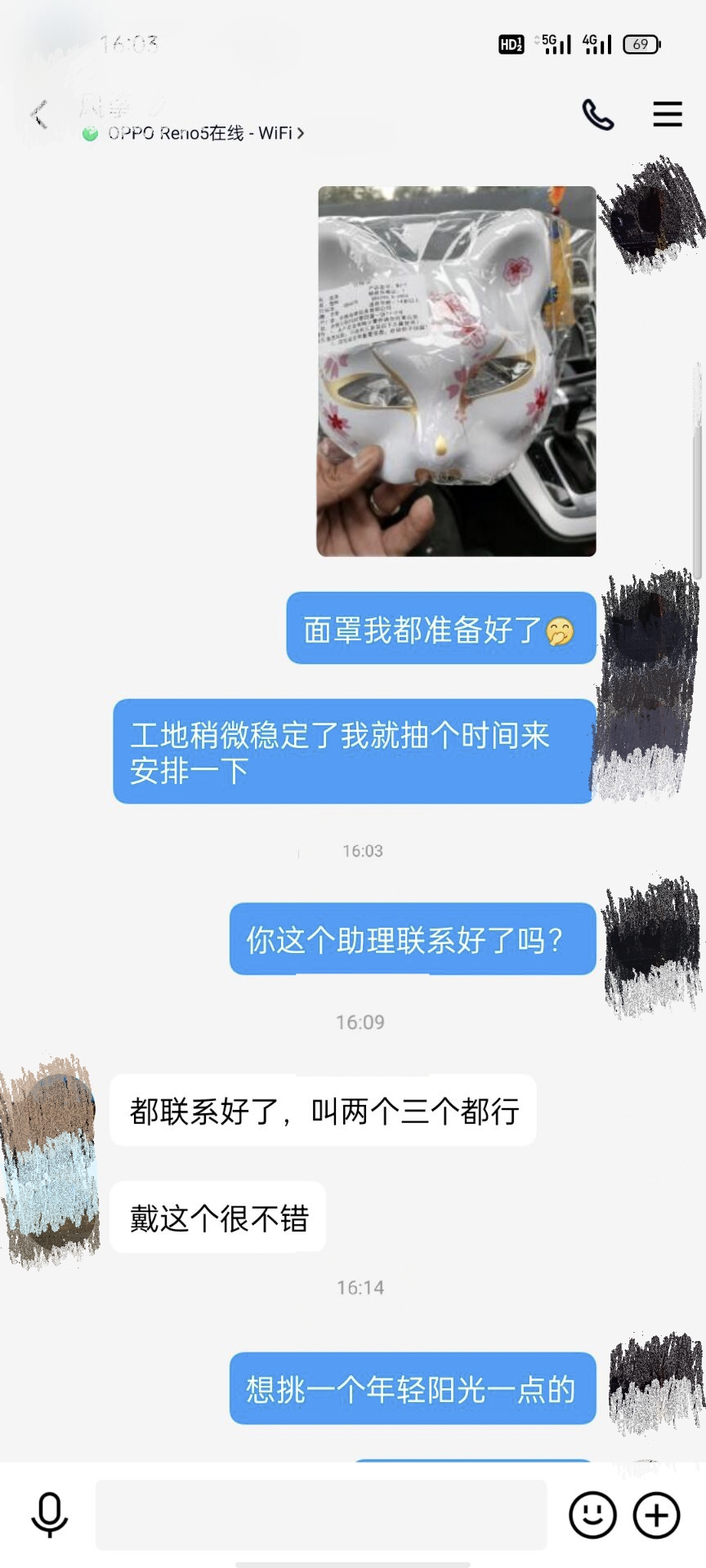Screen dimensions: 706x1568
Task: Open the emoji picker
Action: (592, 1515)
